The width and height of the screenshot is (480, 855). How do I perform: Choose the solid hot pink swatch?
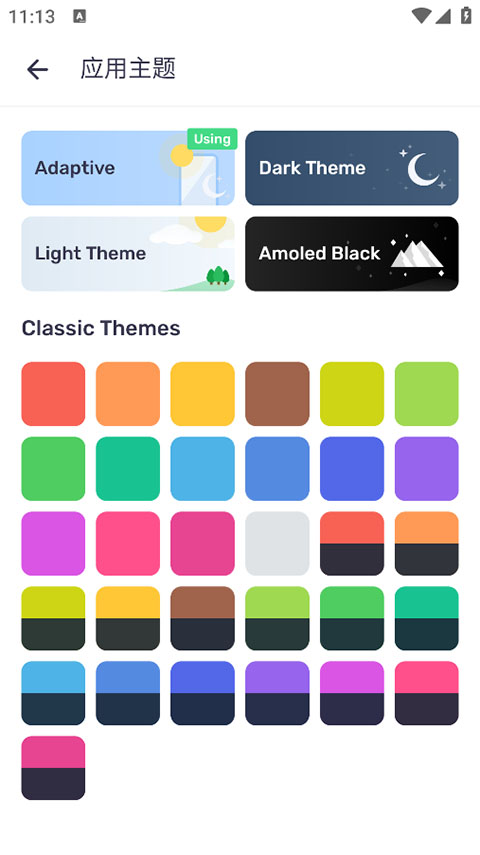pos(128,543)
